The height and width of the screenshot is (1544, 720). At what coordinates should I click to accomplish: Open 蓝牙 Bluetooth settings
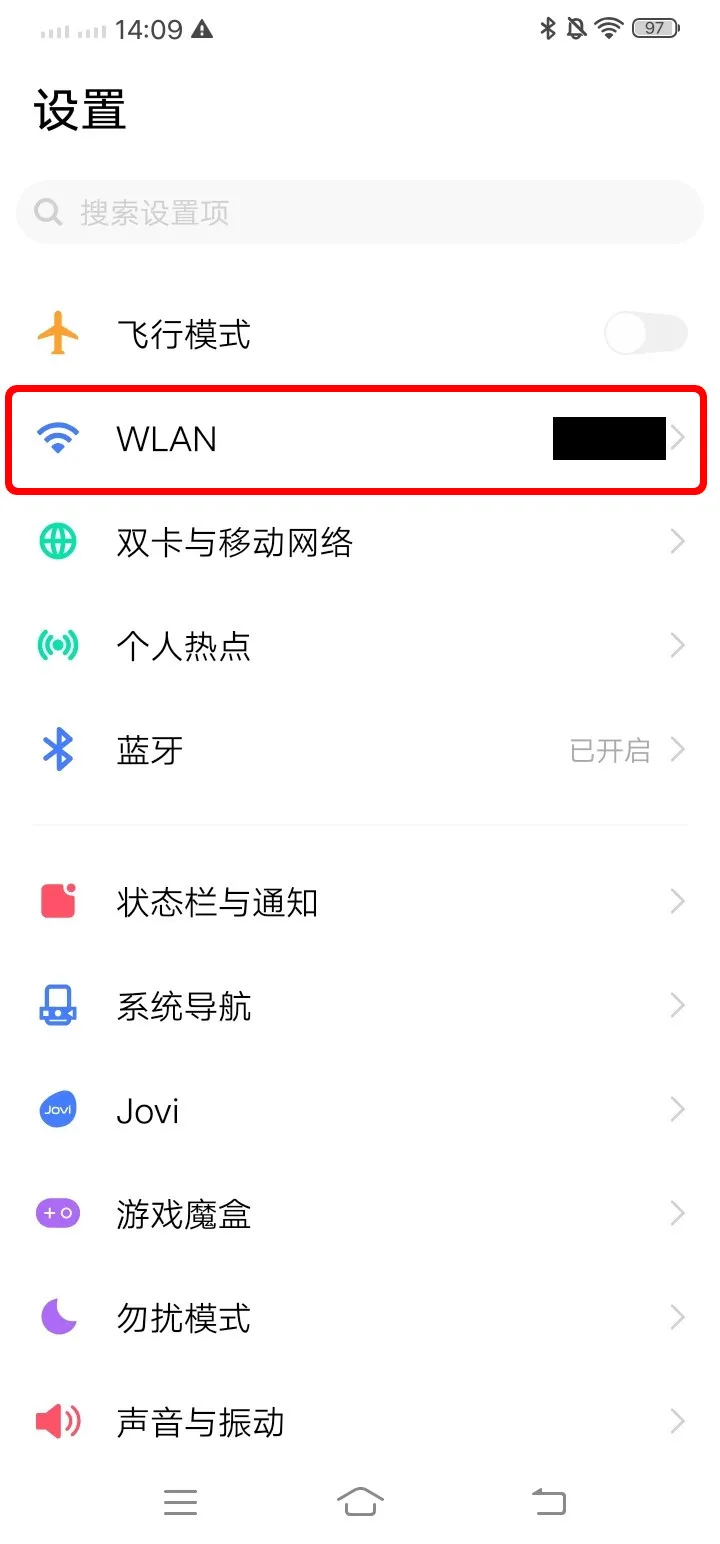tap(360, 750)
